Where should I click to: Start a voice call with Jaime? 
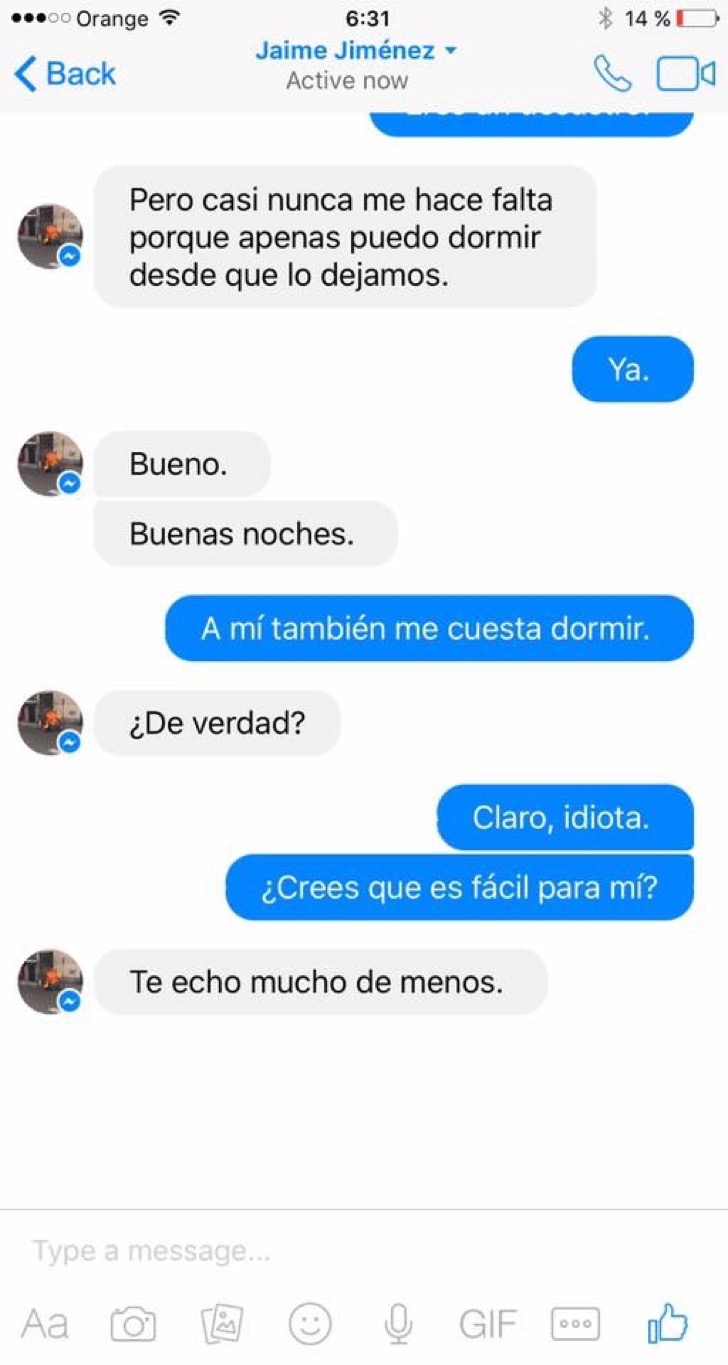611,74
